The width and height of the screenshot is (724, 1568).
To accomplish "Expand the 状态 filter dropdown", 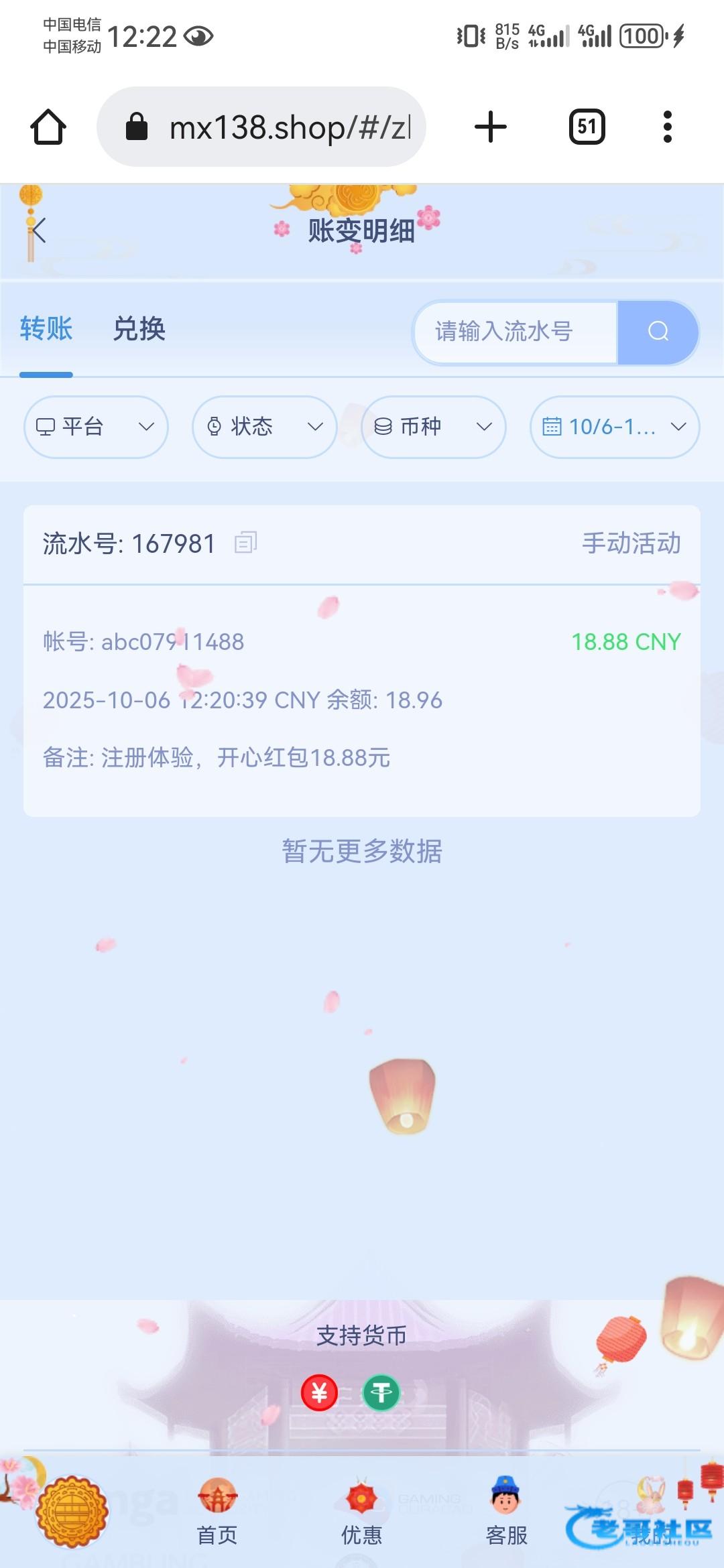I will [264, 427].
